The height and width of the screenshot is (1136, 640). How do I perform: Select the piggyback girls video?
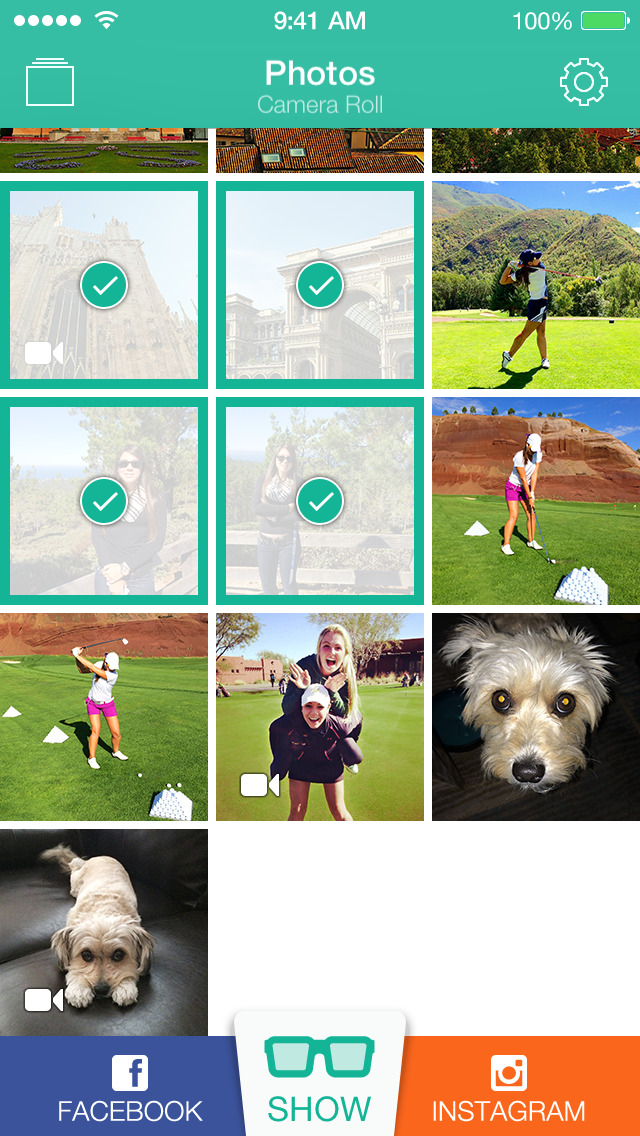(x=320, y=717)
